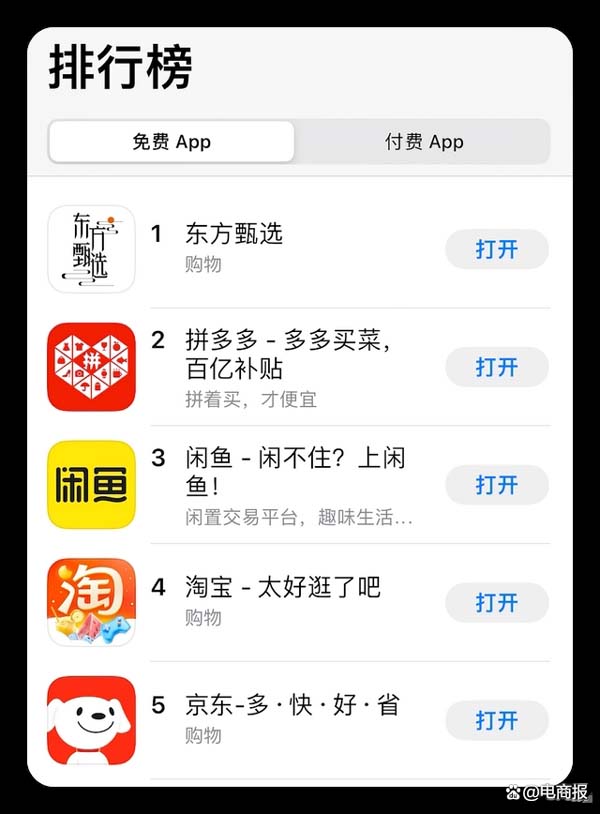
Task: Switch to the 付费 App tab
Action: point(424,141)
